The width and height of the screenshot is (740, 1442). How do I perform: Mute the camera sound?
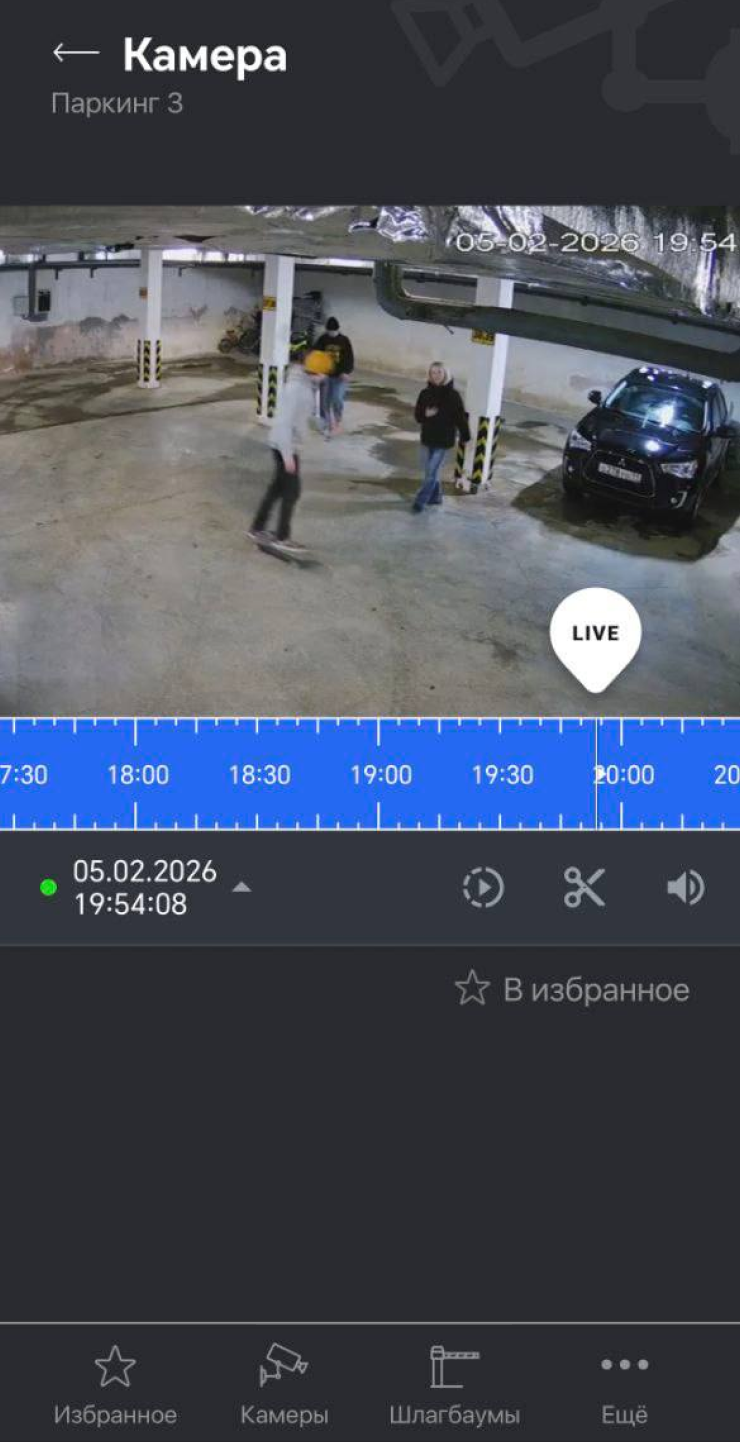tap(686, 888)
